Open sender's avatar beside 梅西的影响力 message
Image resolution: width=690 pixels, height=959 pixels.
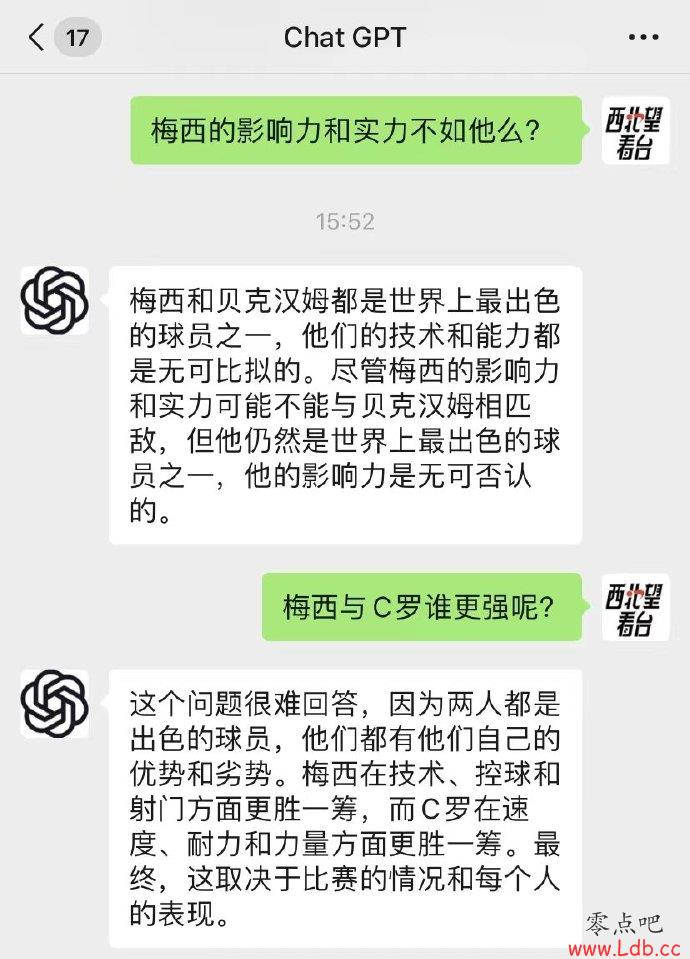[x=636, y=130]
